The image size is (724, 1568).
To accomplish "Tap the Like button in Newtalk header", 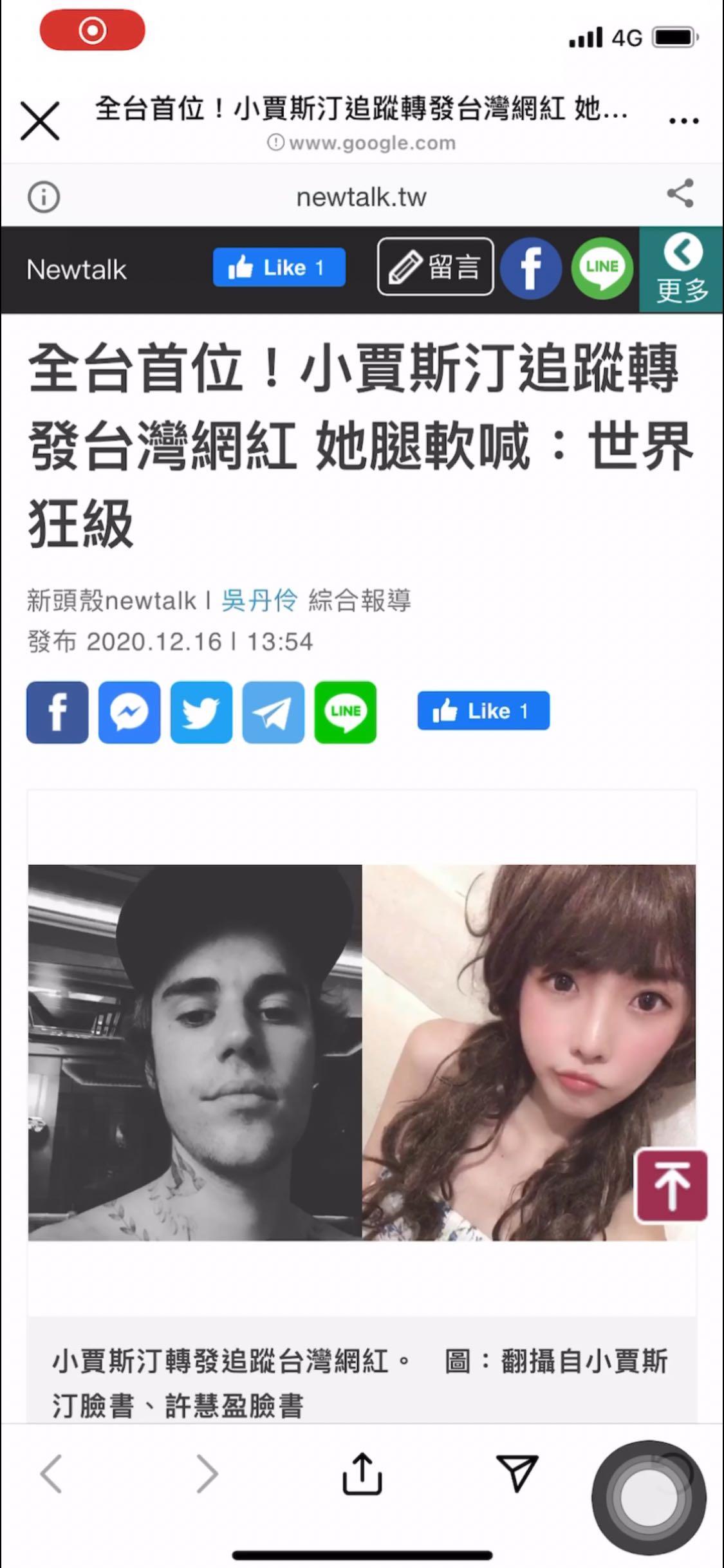I will (279, 267).
